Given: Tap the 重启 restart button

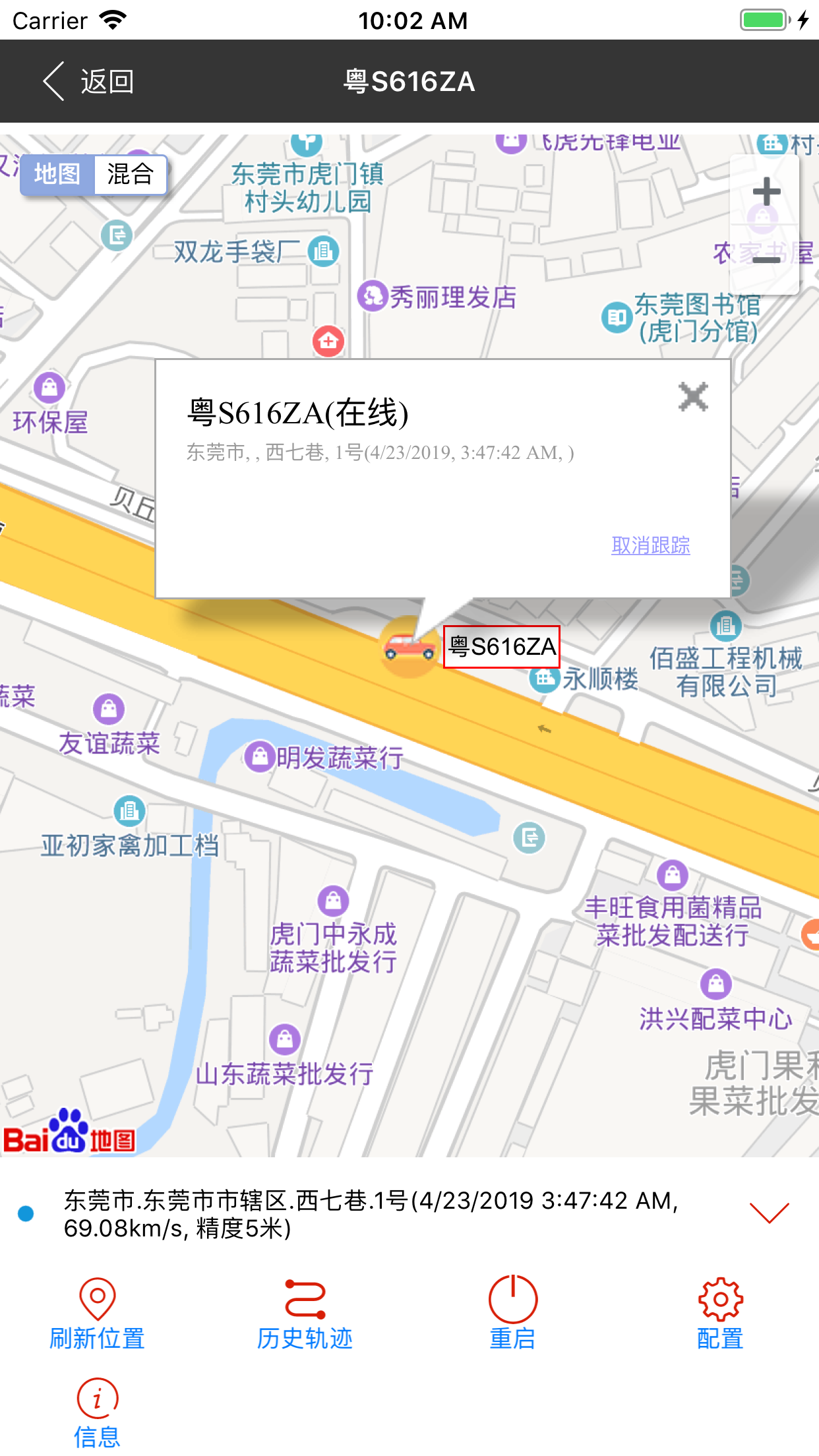Looking at the screenshot, I should pyautogui.click(x=512, y=1314).
